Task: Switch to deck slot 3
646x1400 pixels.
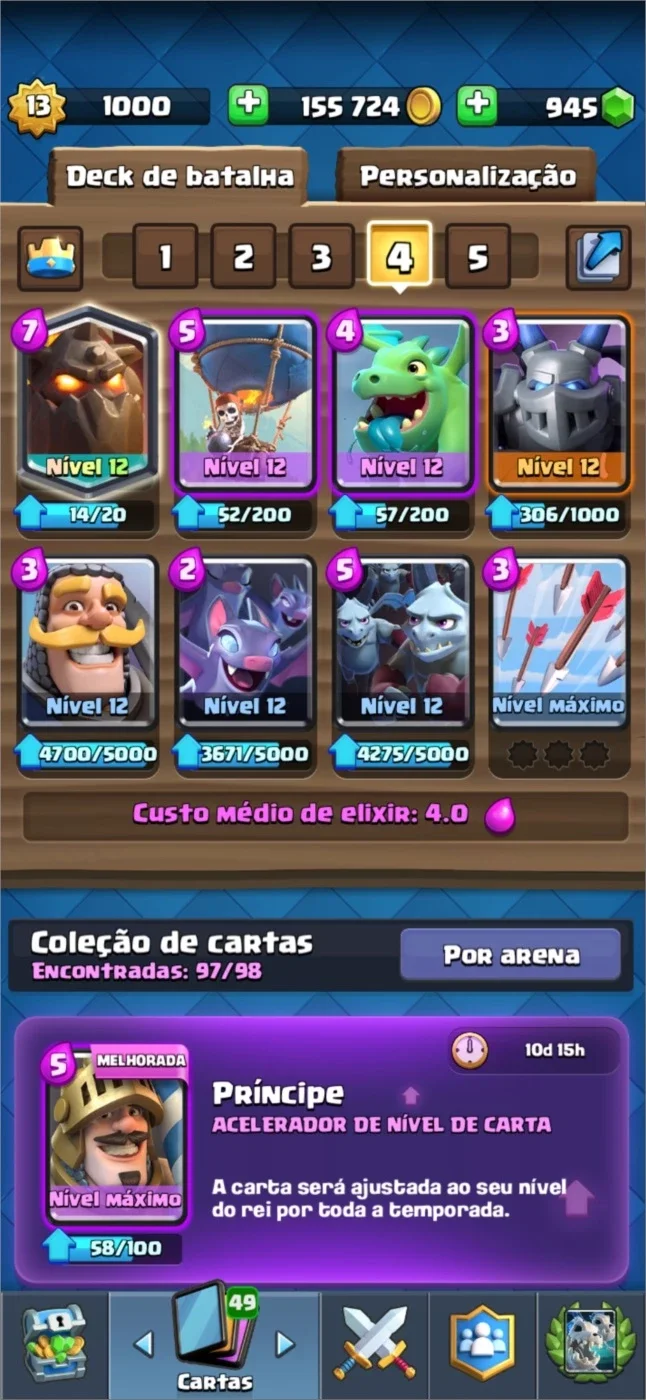Action: pos(321,257)
